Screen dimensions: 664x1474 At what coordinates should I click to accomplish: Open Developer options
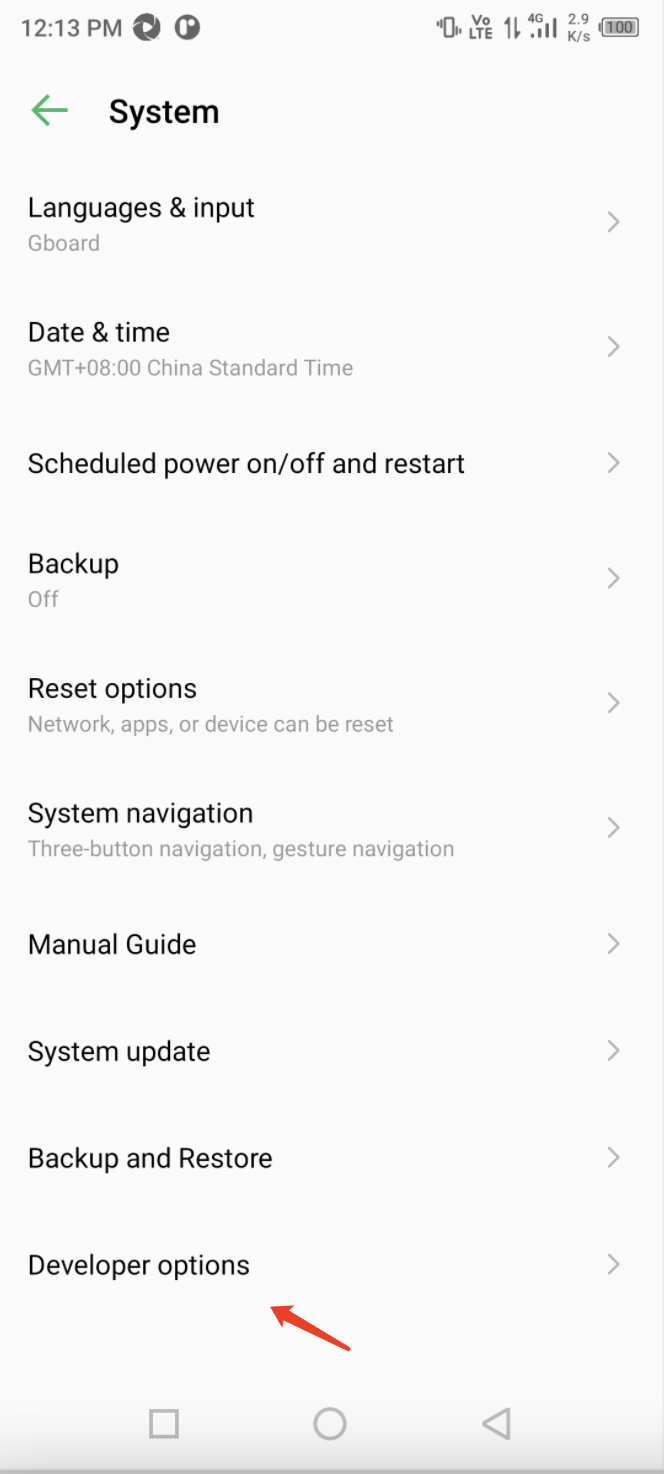139,1265
